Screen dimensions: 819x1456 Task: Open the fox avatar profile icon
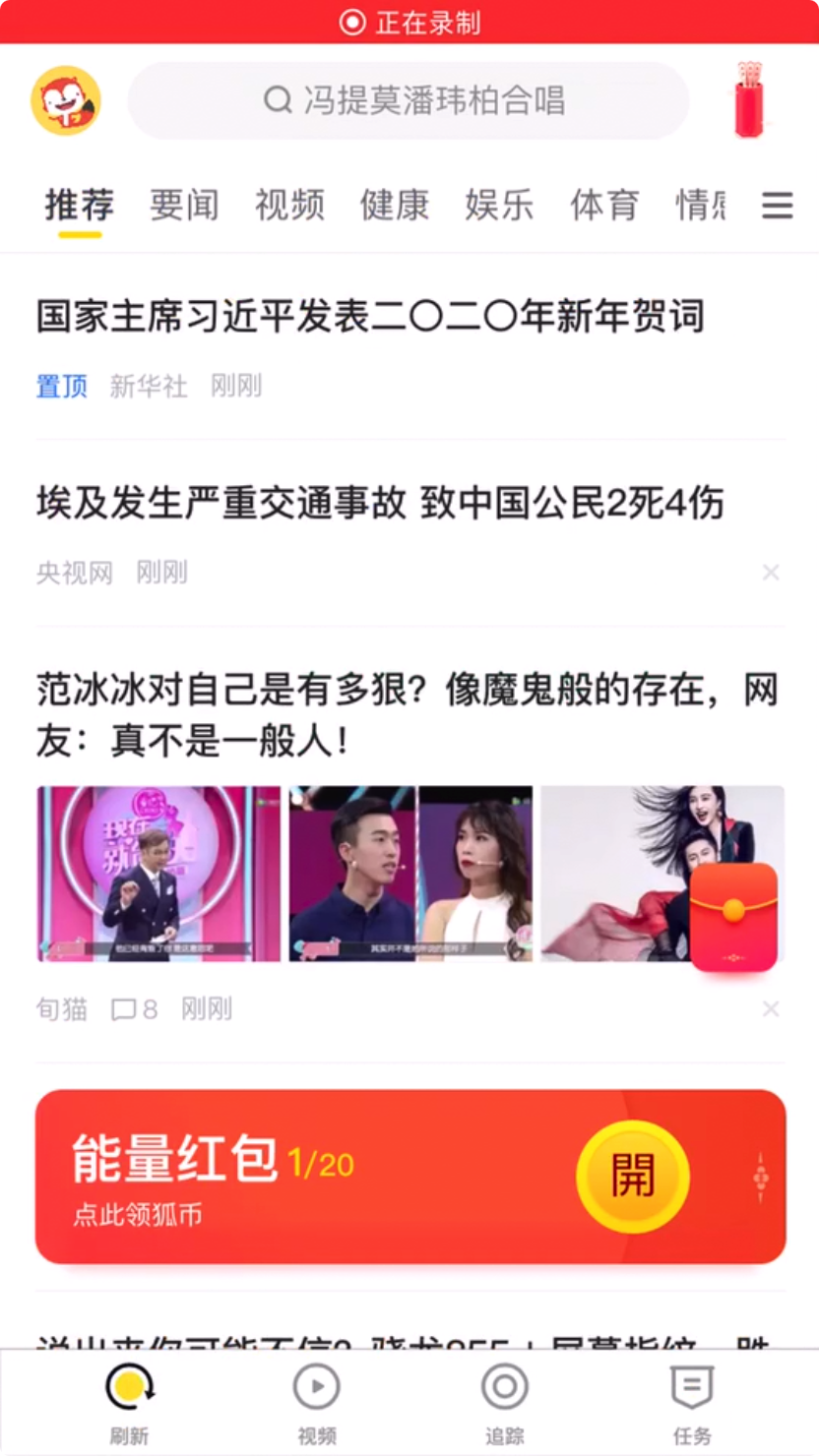[66, 100]
